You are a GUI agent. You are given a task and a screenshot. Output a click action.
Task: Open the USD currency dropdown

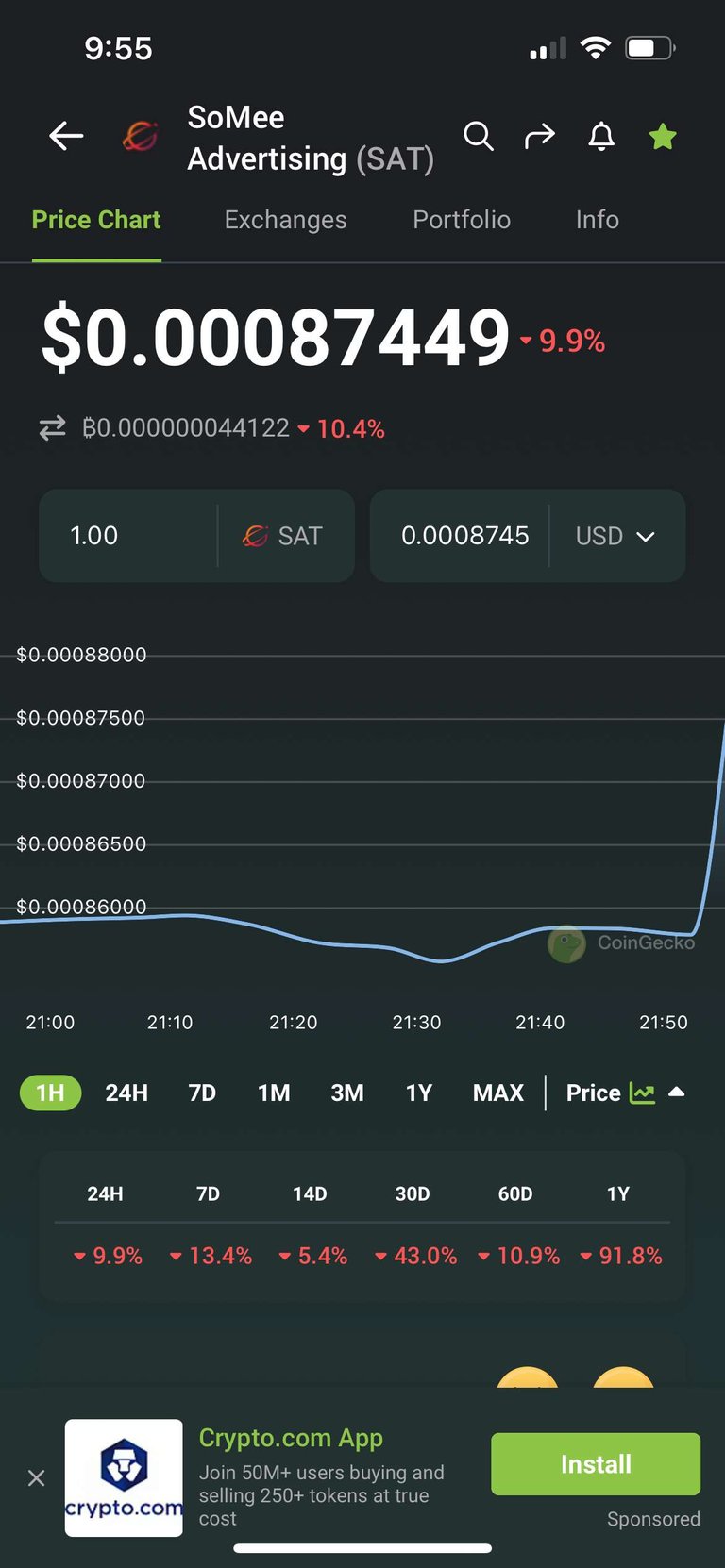pyautogui.click(x=615, y=536)
